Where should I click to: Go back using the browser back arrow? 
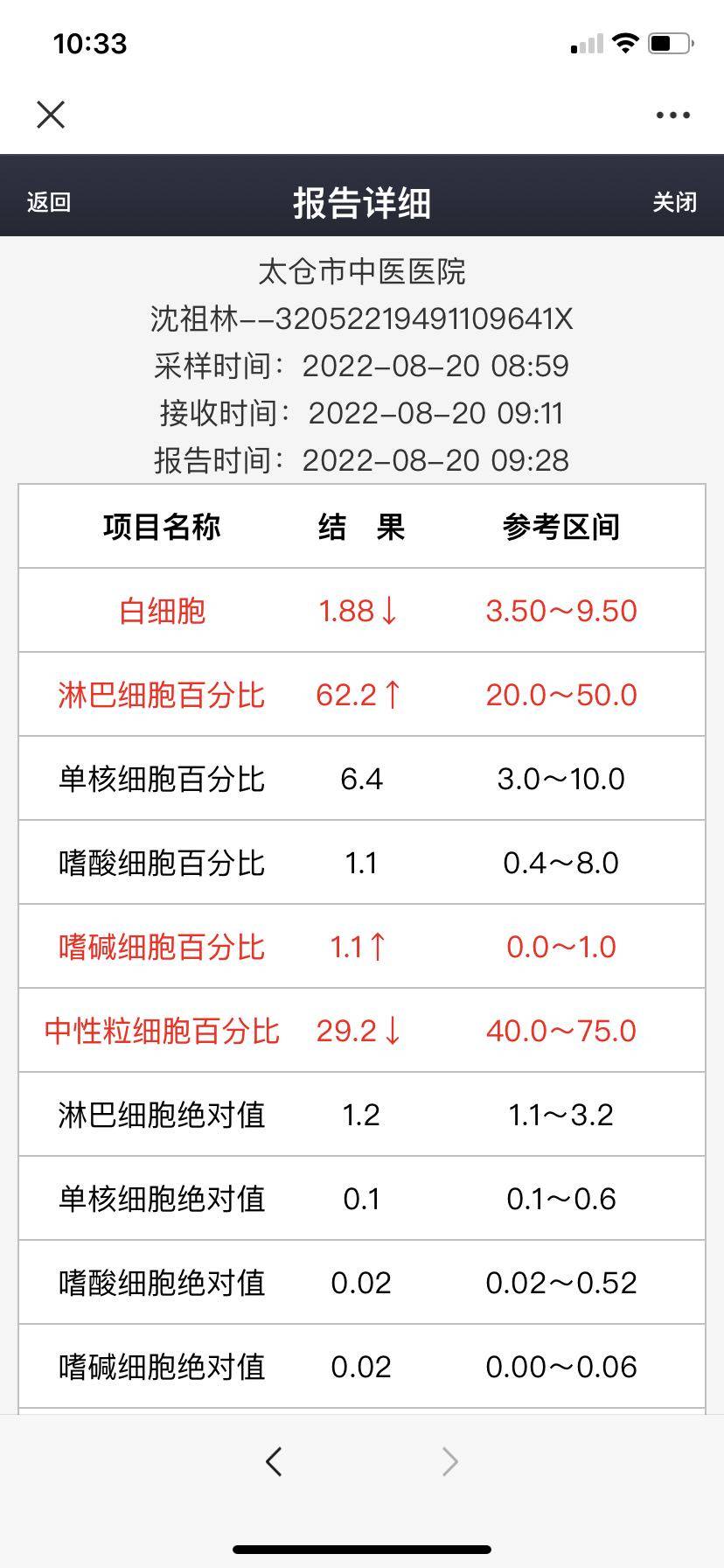274,1461
